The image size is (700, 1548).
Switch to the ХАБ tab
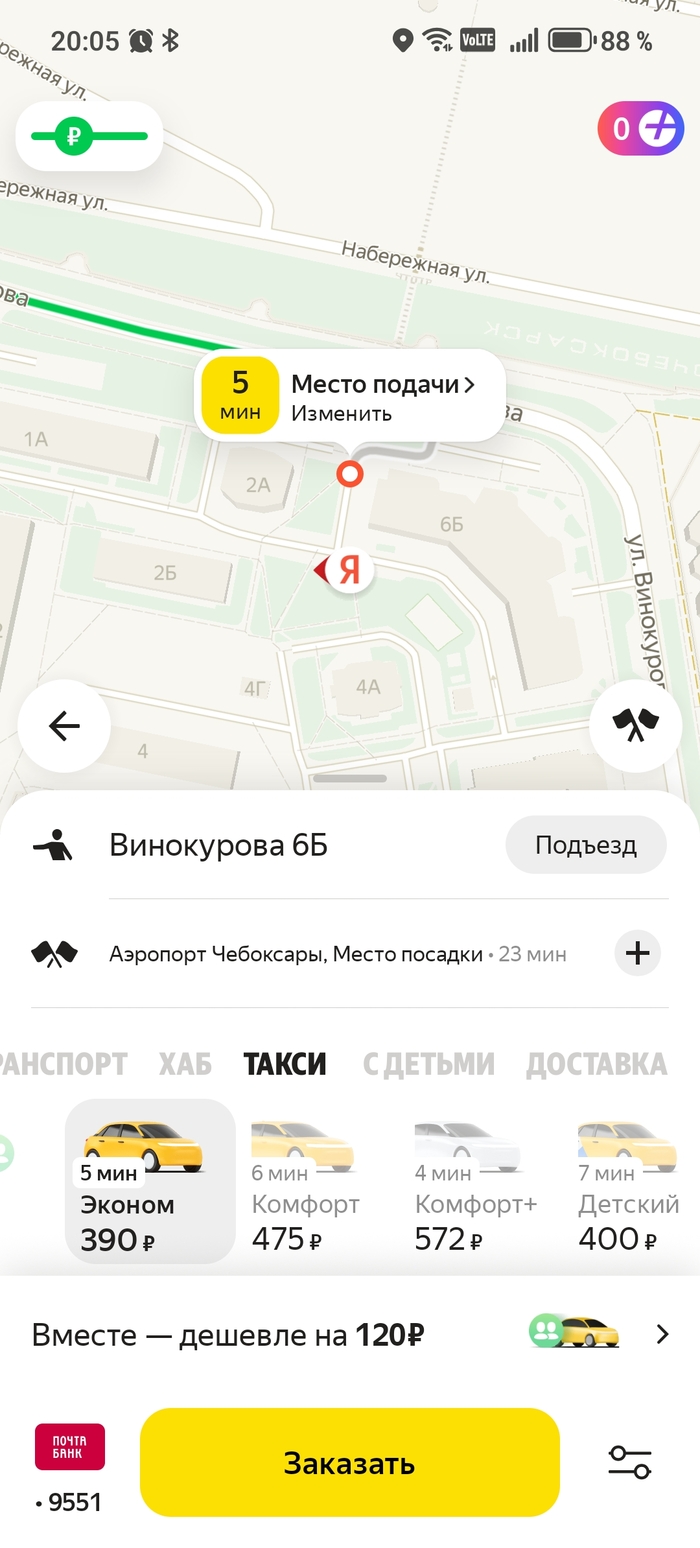click(x=185, y=1064)
